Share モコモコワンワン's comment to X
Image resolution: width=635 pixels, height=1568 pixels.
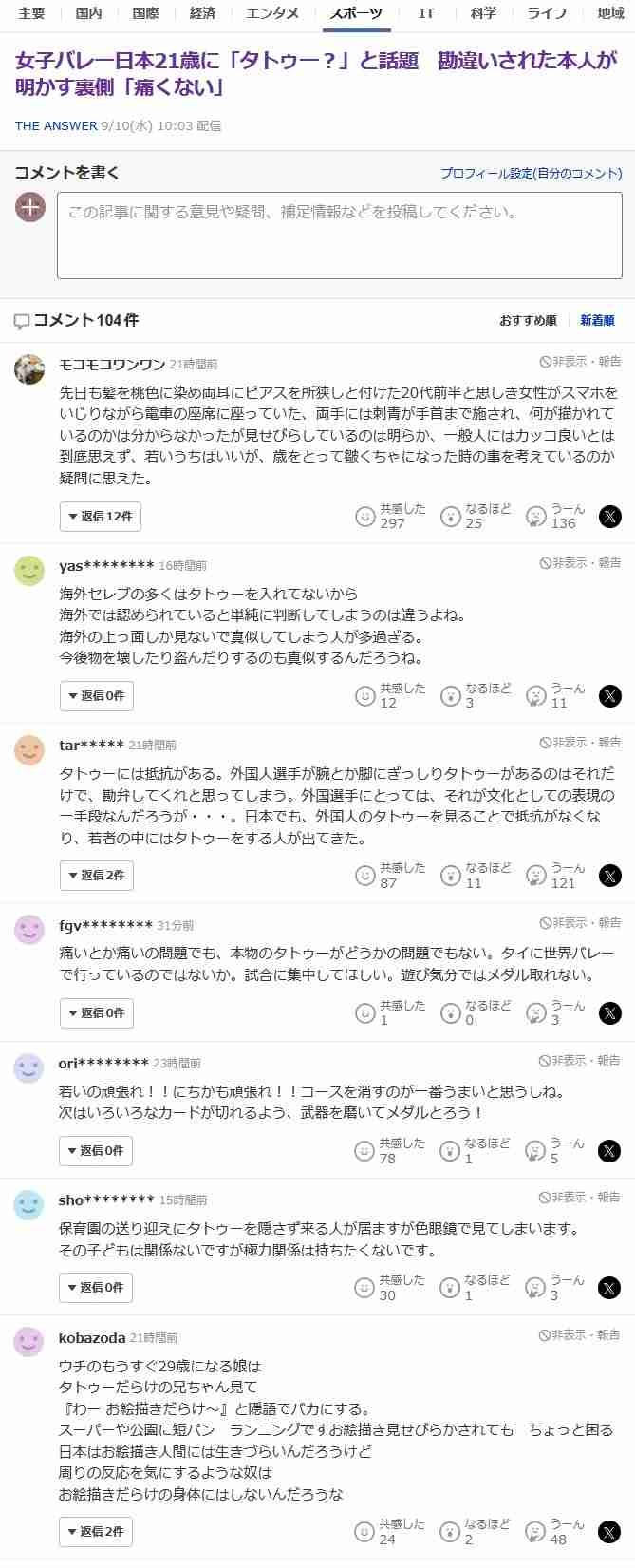610,517
